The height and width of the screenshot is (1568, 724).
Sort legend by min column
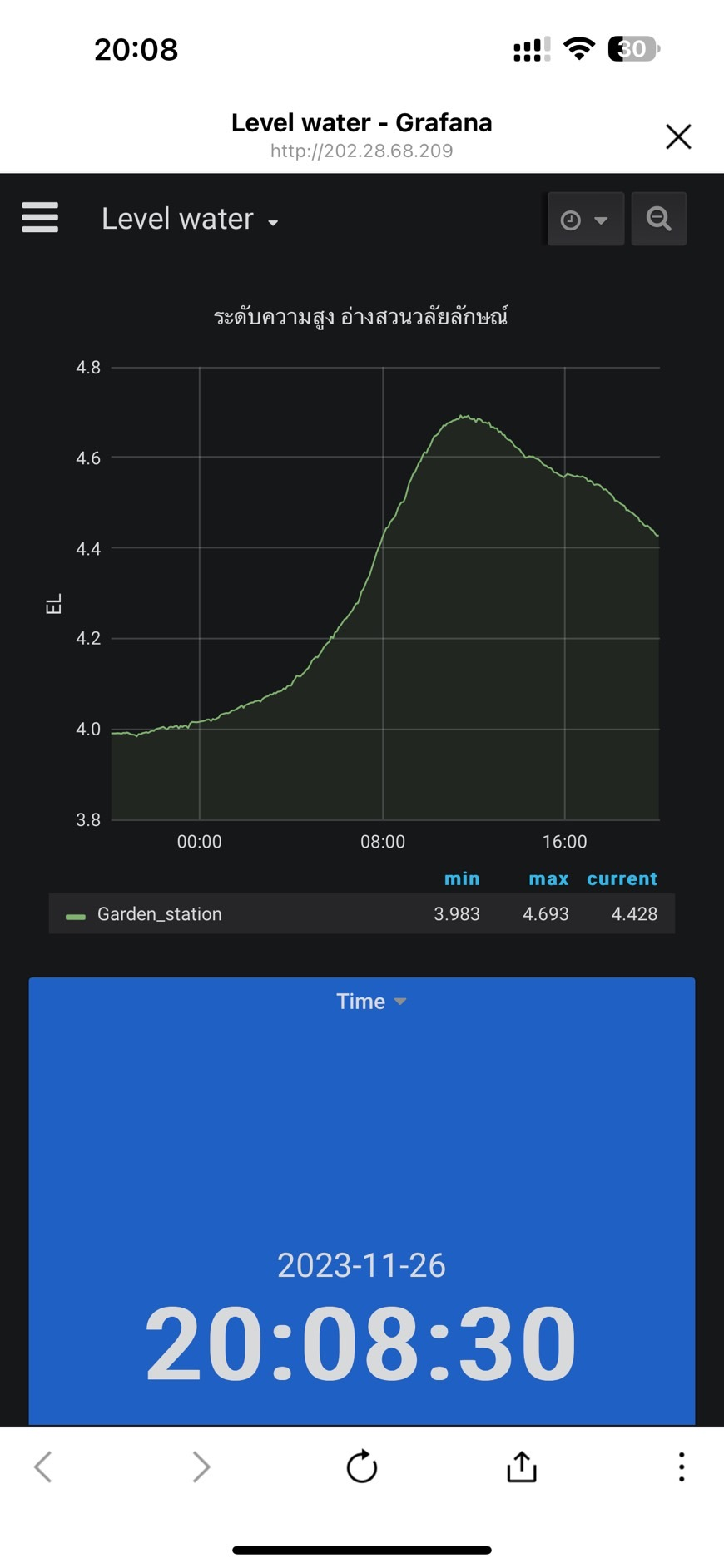coord(462,879)
